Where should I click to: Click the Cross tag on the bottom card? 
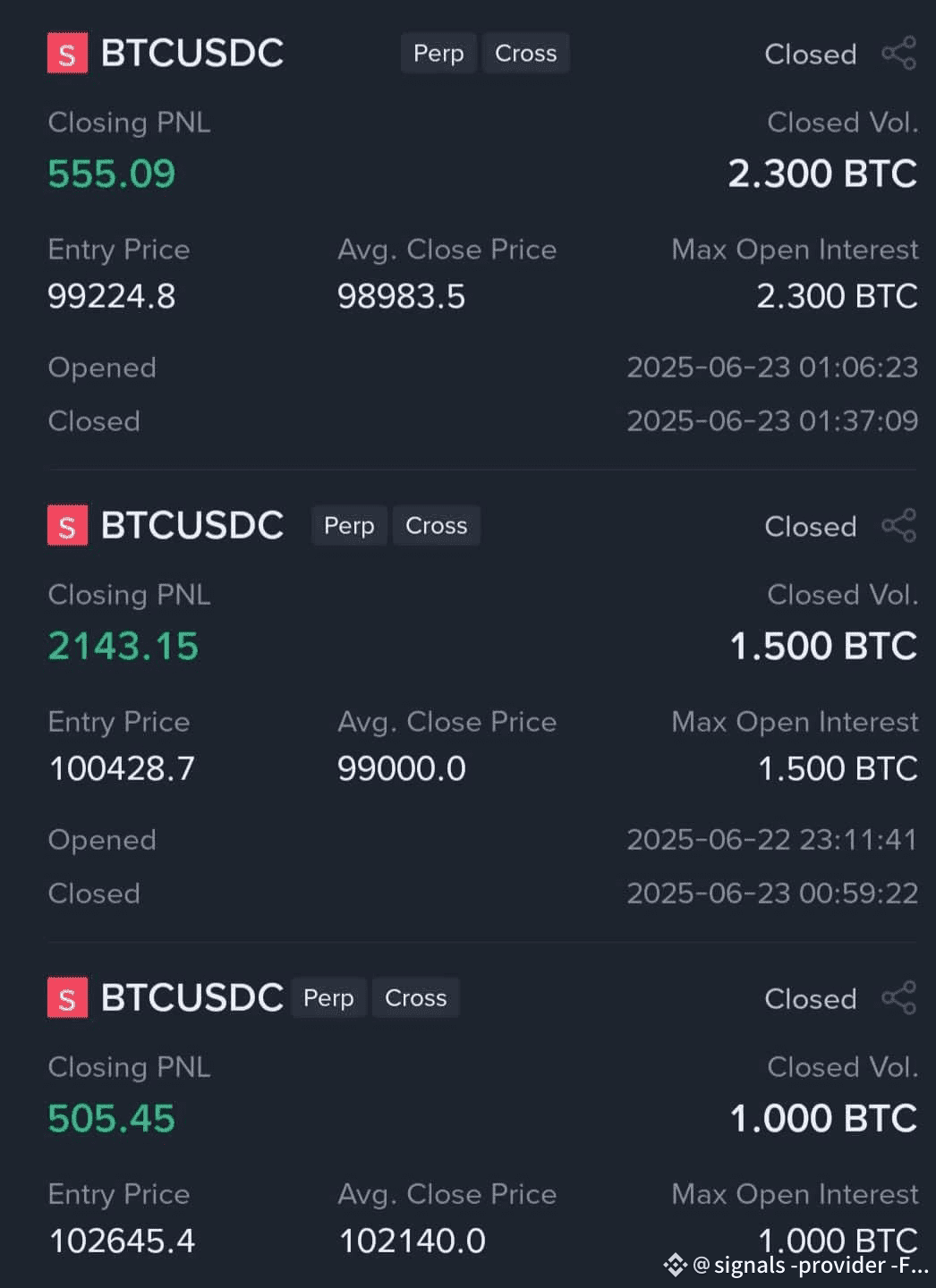(x=415, y=997)
